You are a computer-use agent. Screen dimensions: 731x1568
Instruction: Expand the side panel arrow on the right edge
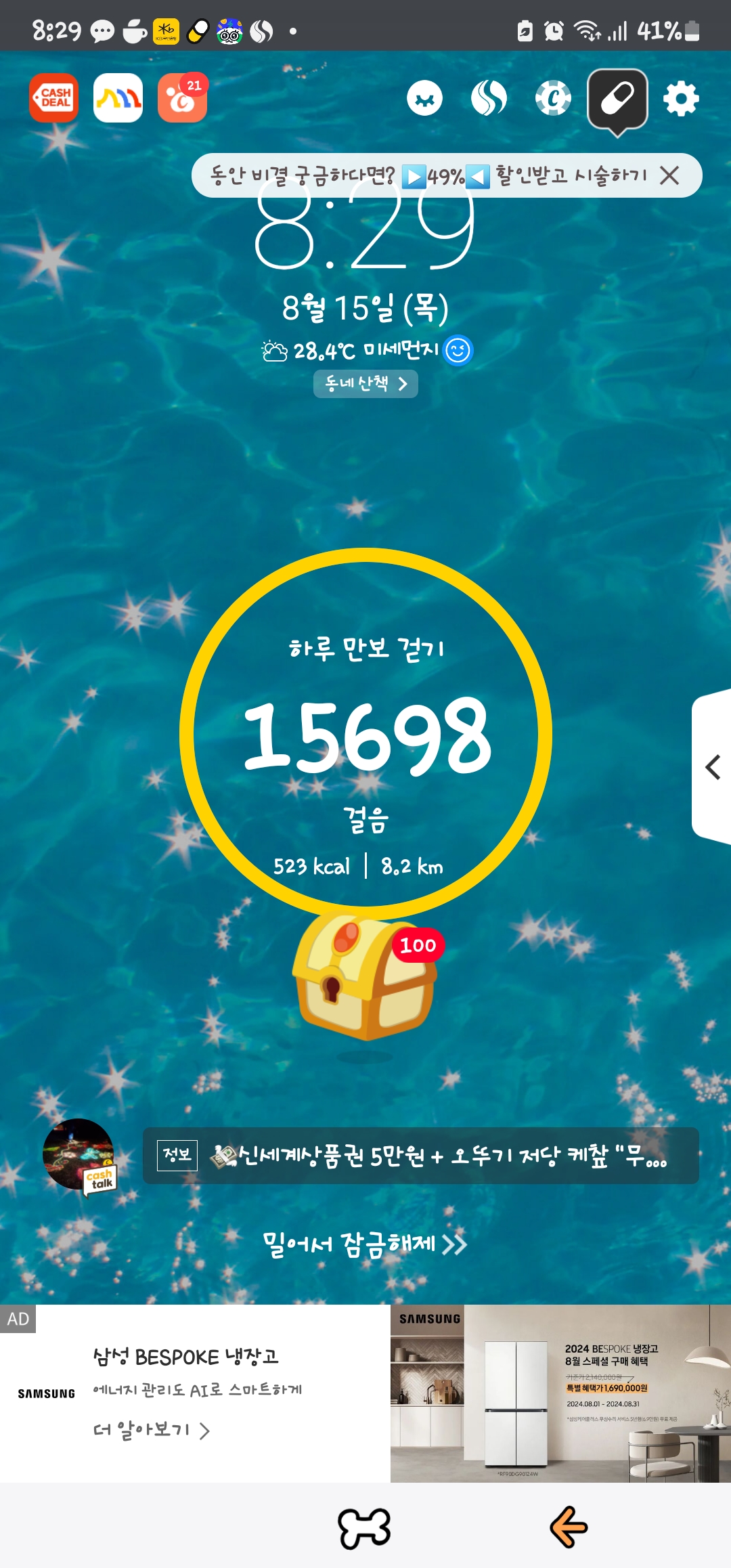tap(712, 767)
